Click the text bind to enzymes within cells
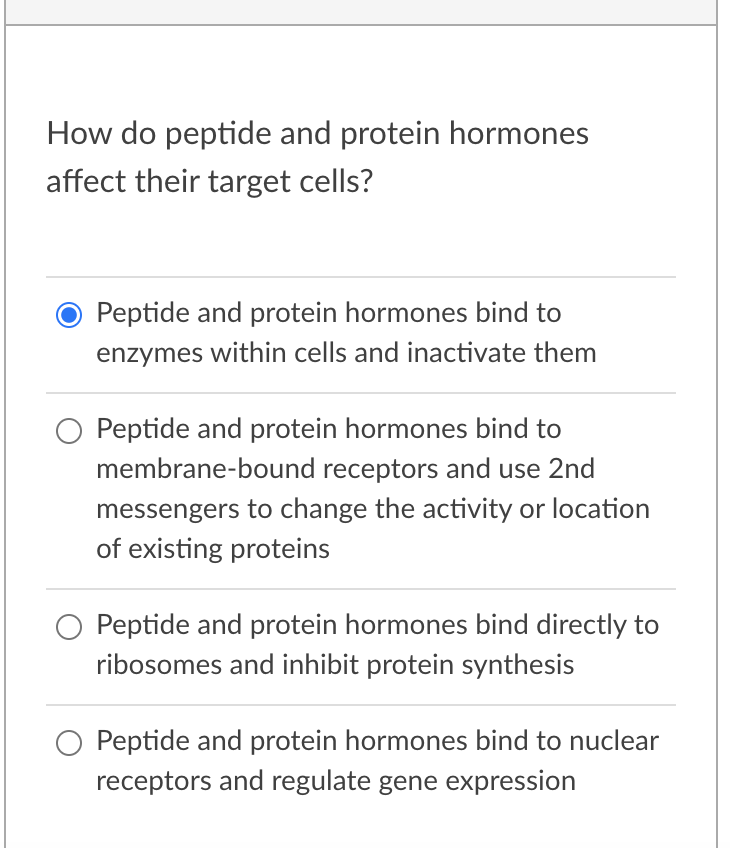The image size is (730, 848). (300, 332)
